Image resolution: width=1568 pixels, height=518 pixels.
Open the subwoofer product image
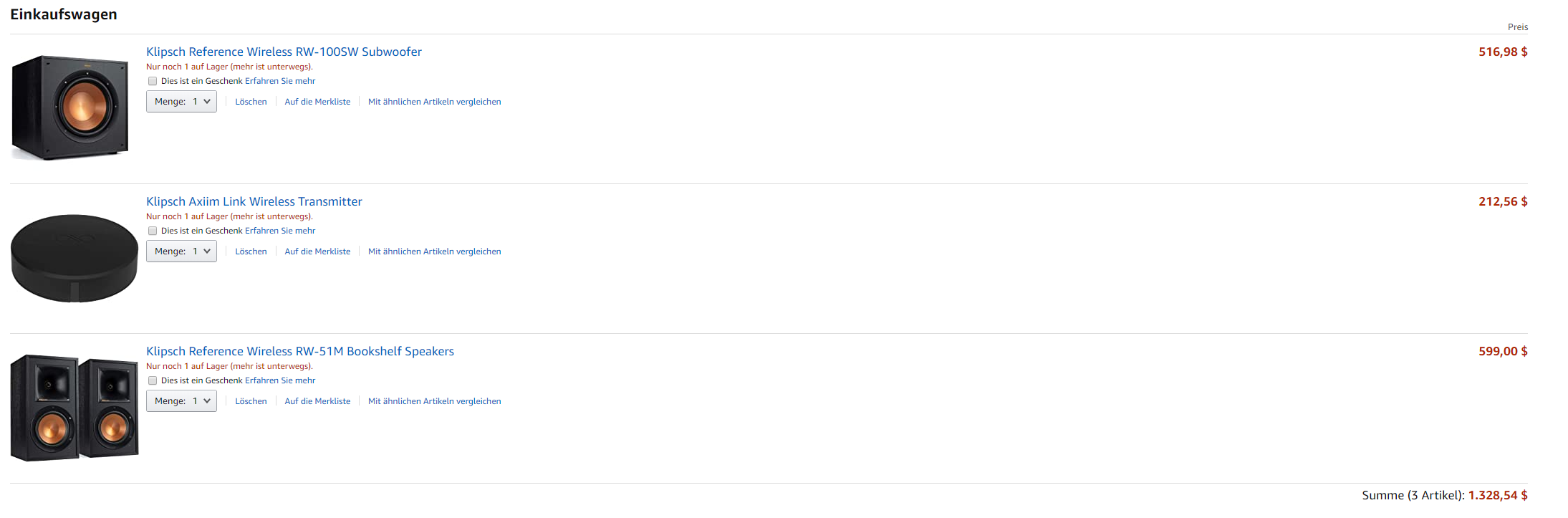pos(70,107)
